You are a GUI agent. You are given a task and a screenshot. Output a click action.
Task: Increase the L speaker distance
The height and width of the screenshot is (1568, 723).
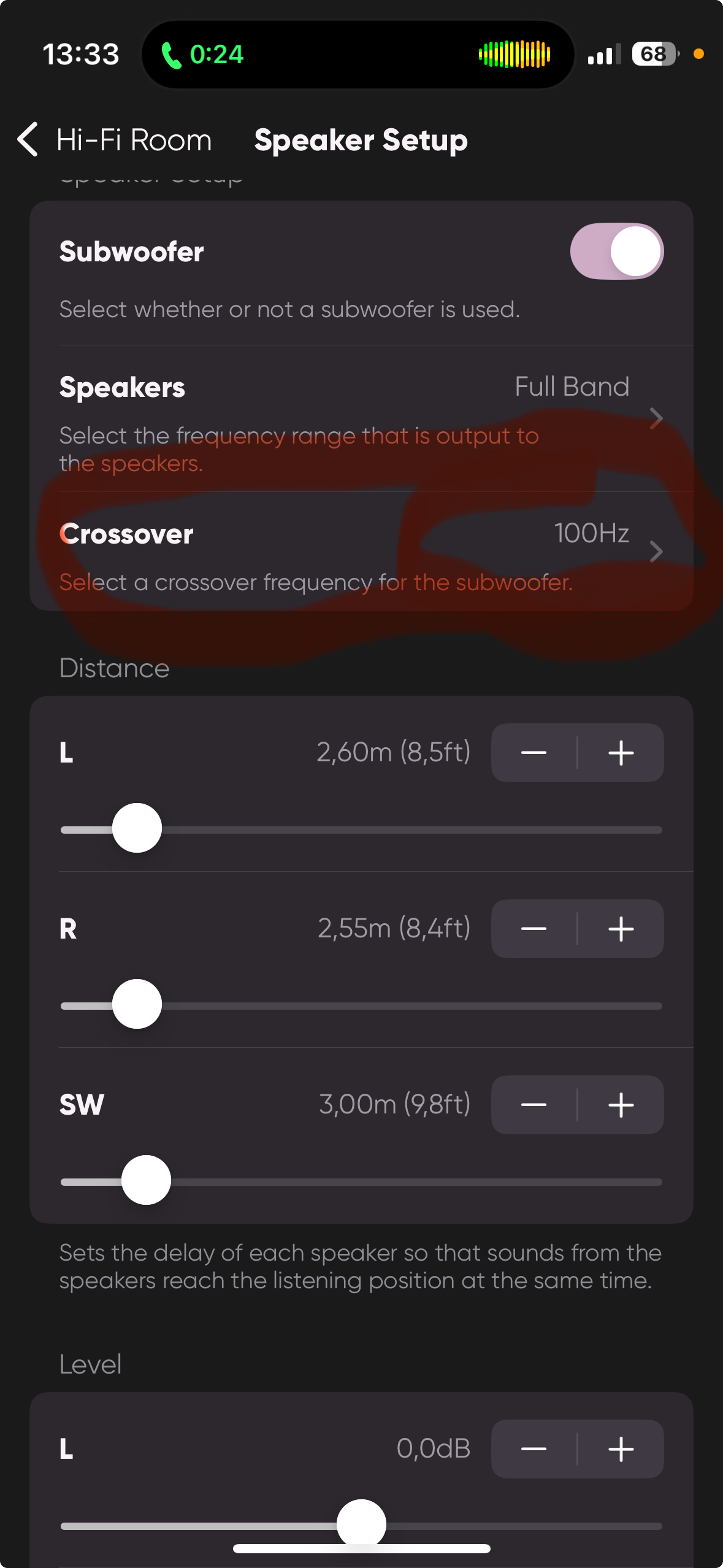[x=621, y=753]
